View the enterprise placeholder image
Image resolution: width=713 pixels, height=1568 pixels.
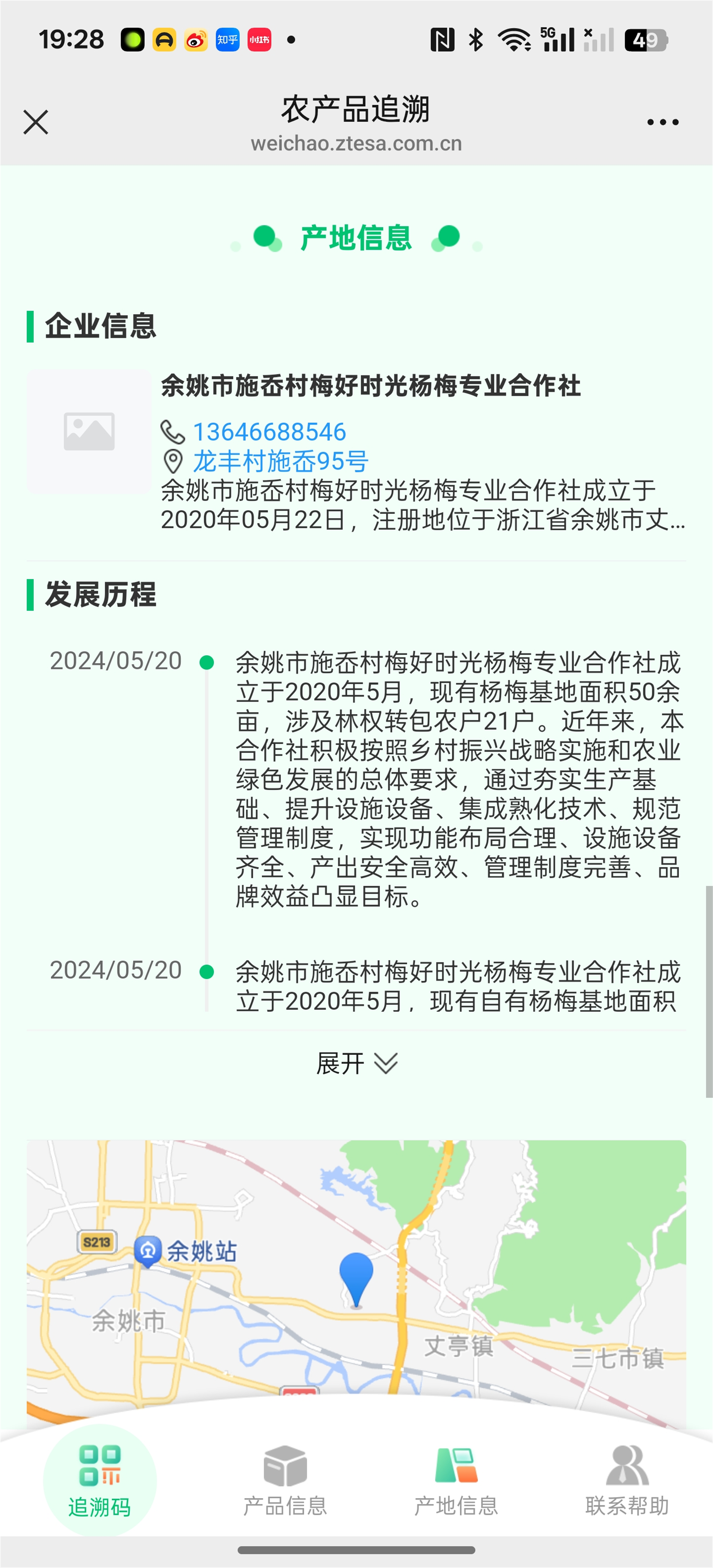[x=89, y=432]
